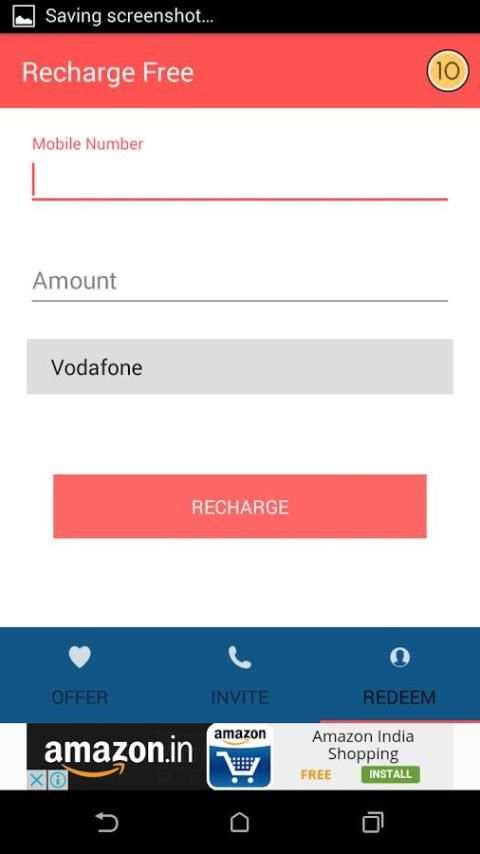Select the REDEEM tab

click(399, 675)
